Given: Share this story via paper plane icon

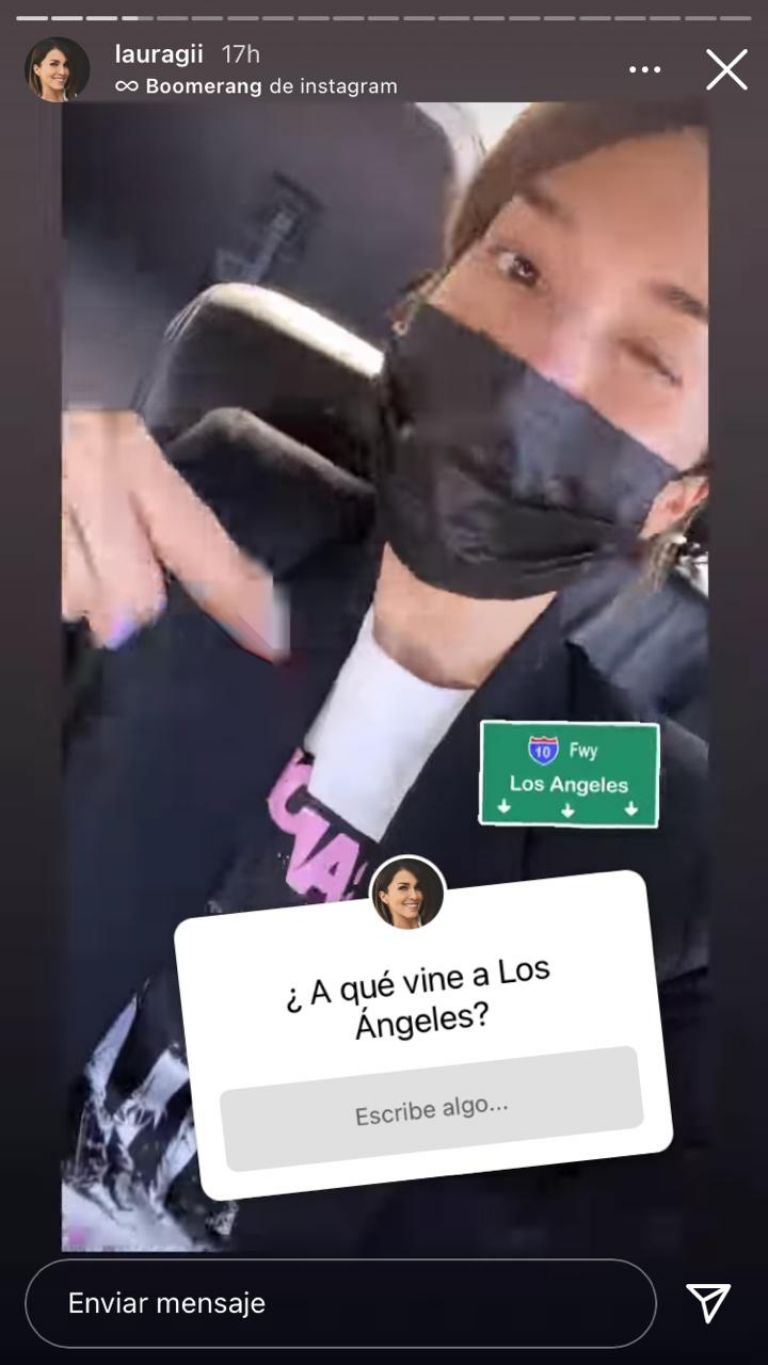Looking at the screenshot, I should click(x=708, y=1303).
